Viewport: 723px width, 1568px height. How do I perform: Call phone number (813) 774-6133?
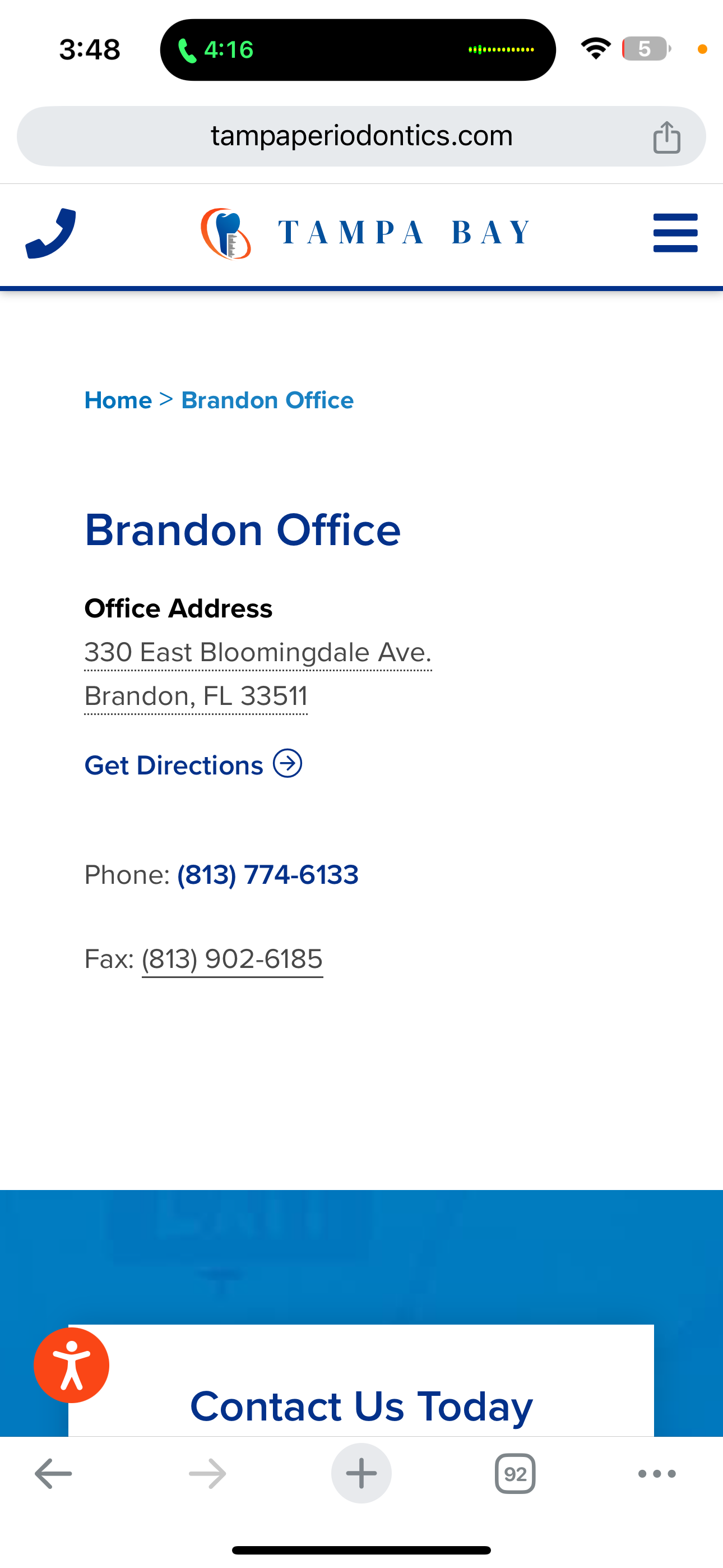click(x=268, y=875)
